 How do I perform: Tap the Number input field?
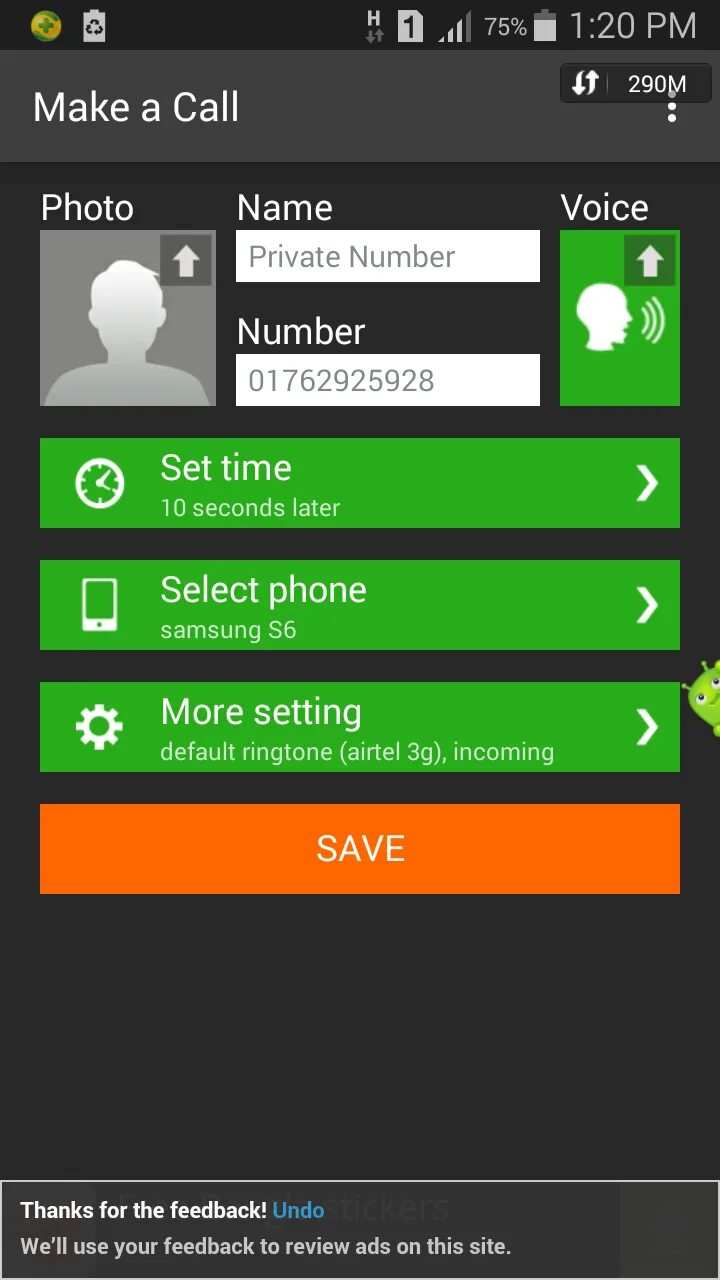(388, 381)
